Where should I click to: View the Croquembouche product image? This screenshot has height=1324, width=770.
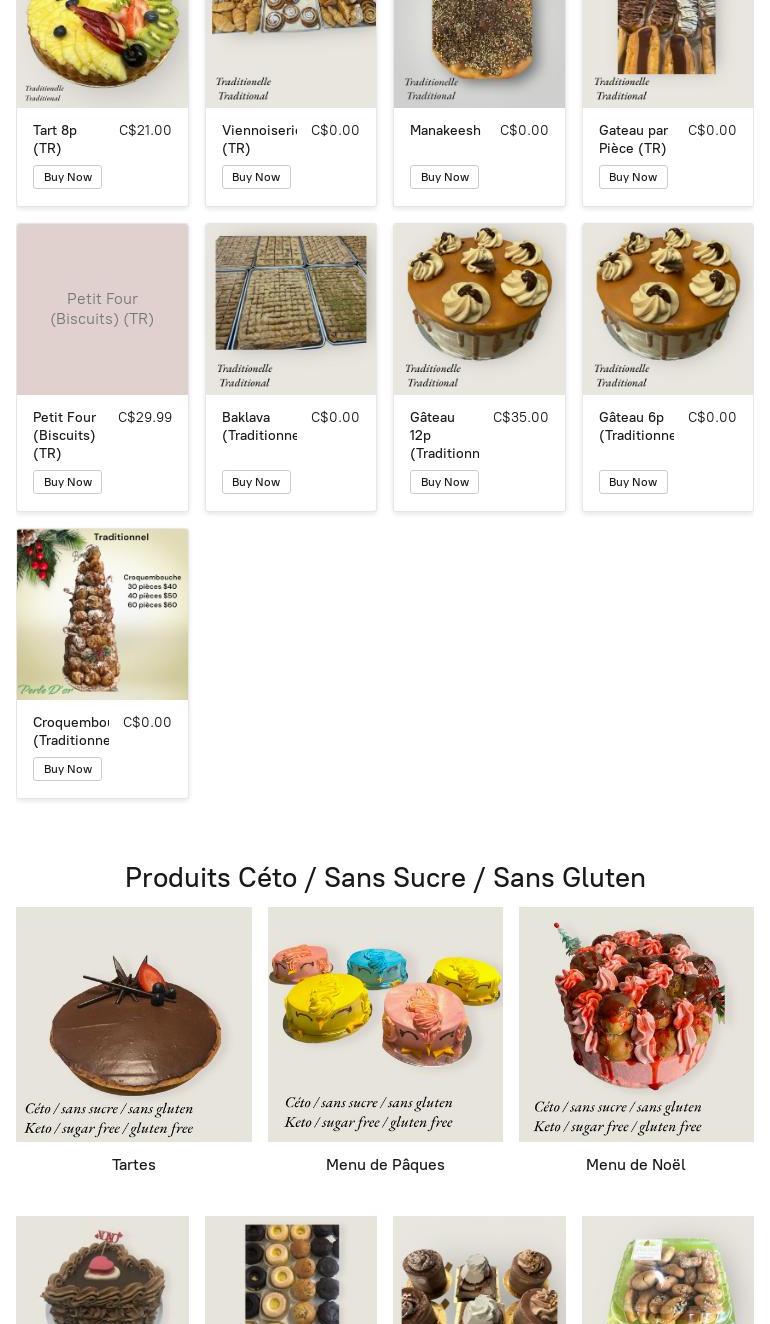point(102,614)
